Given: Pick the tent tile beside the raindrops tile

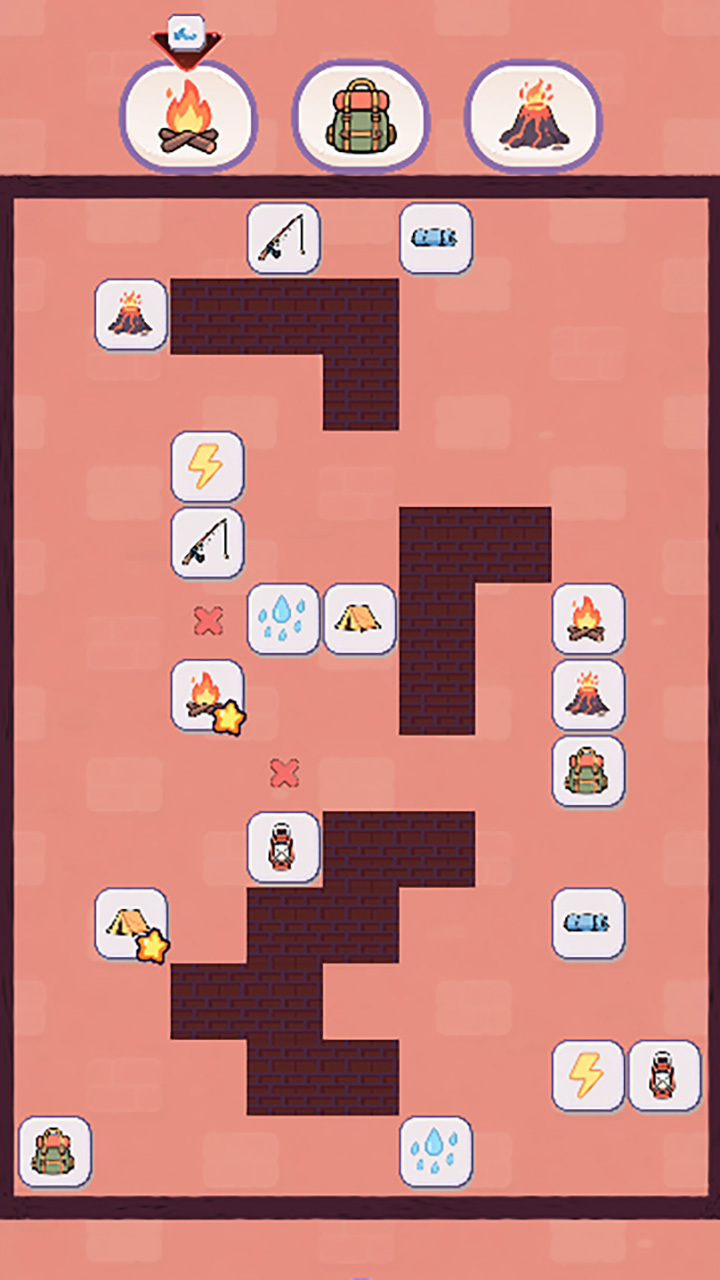Looking at the screenshot, I should pos(360,620).
